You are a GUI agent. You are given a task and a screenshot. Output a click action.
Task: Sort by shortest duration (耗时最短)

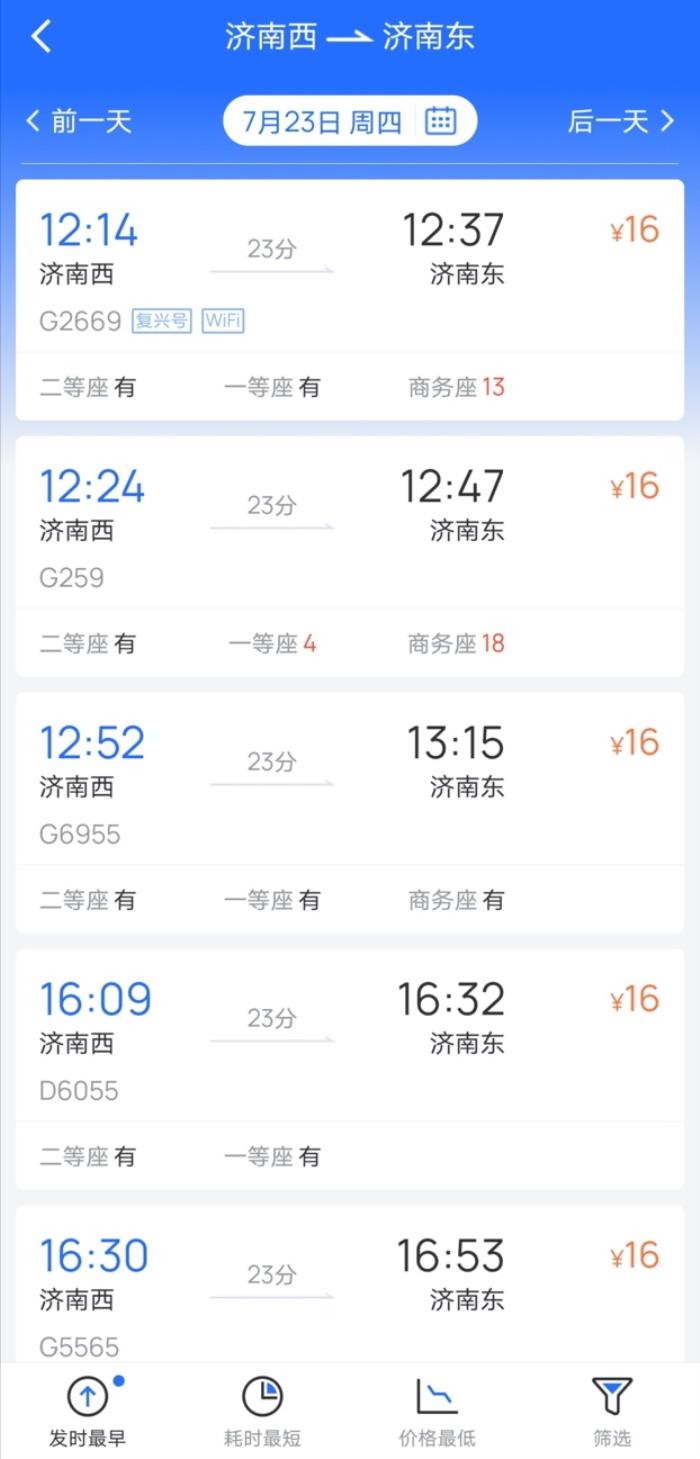262,1411
